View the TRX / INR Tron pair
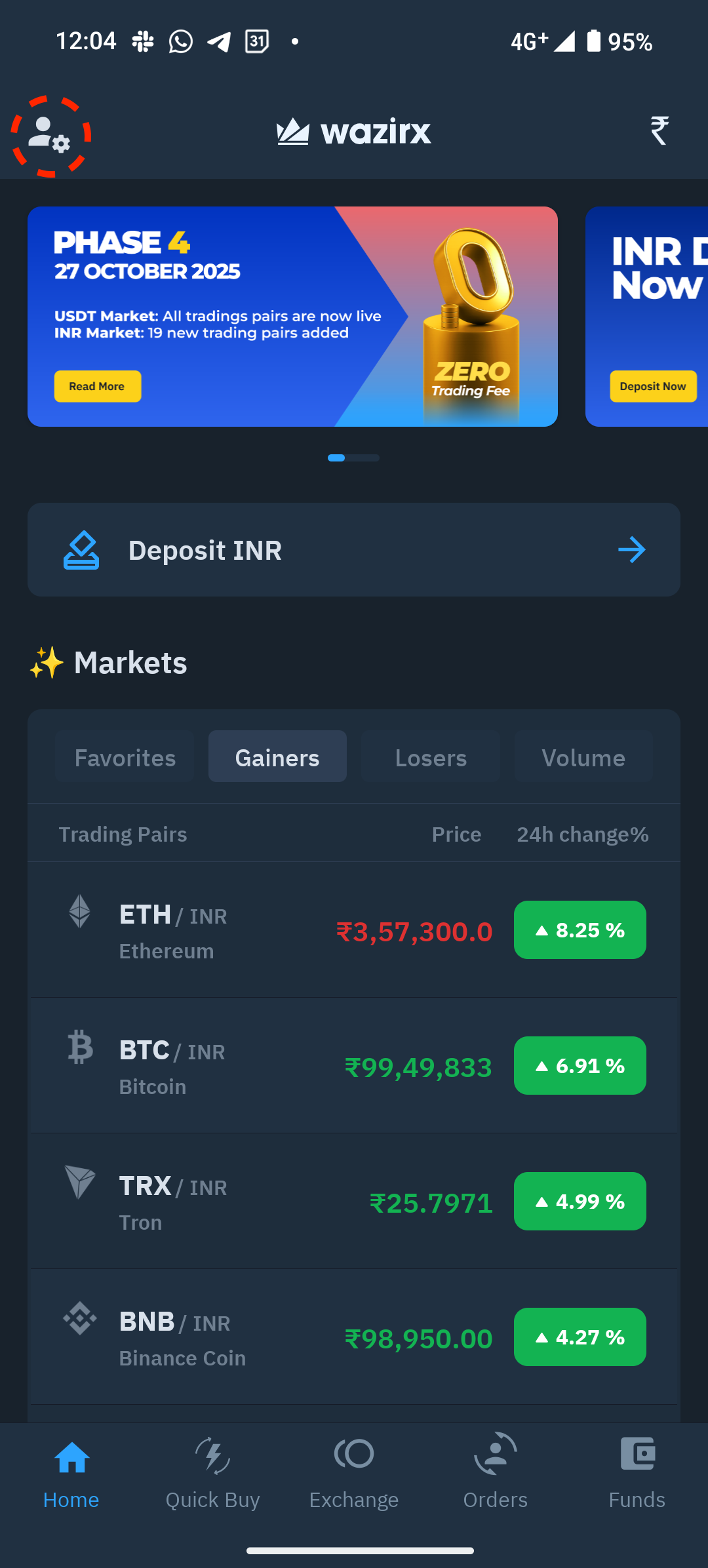This screenshot has width=708, height=1568. pos(262,1202)
